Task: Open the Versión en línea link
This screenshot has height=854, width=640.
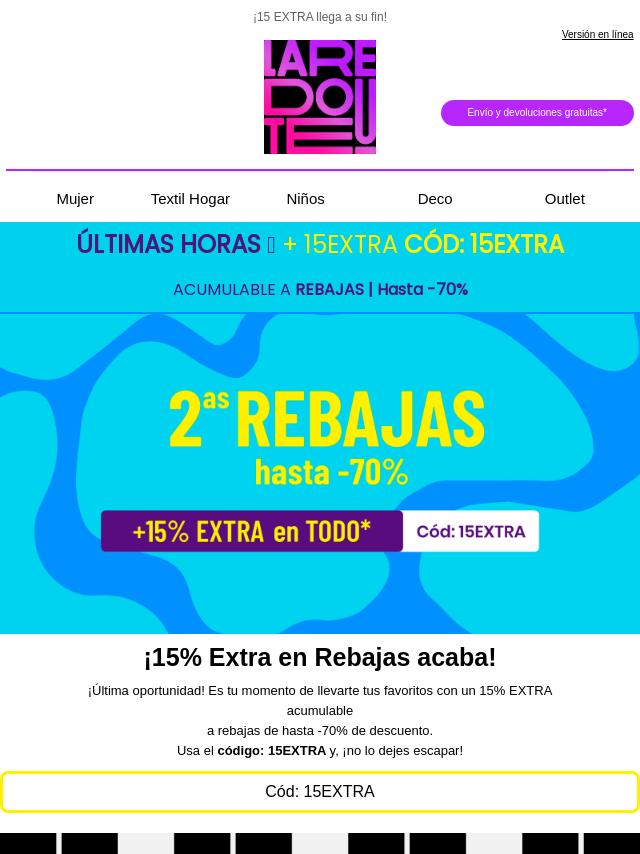Action: click(597, 35)
